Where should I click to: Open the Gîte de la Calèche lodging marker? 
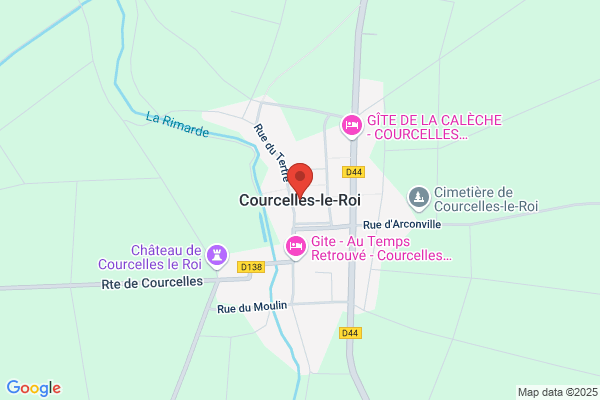(x=352, y=126)
